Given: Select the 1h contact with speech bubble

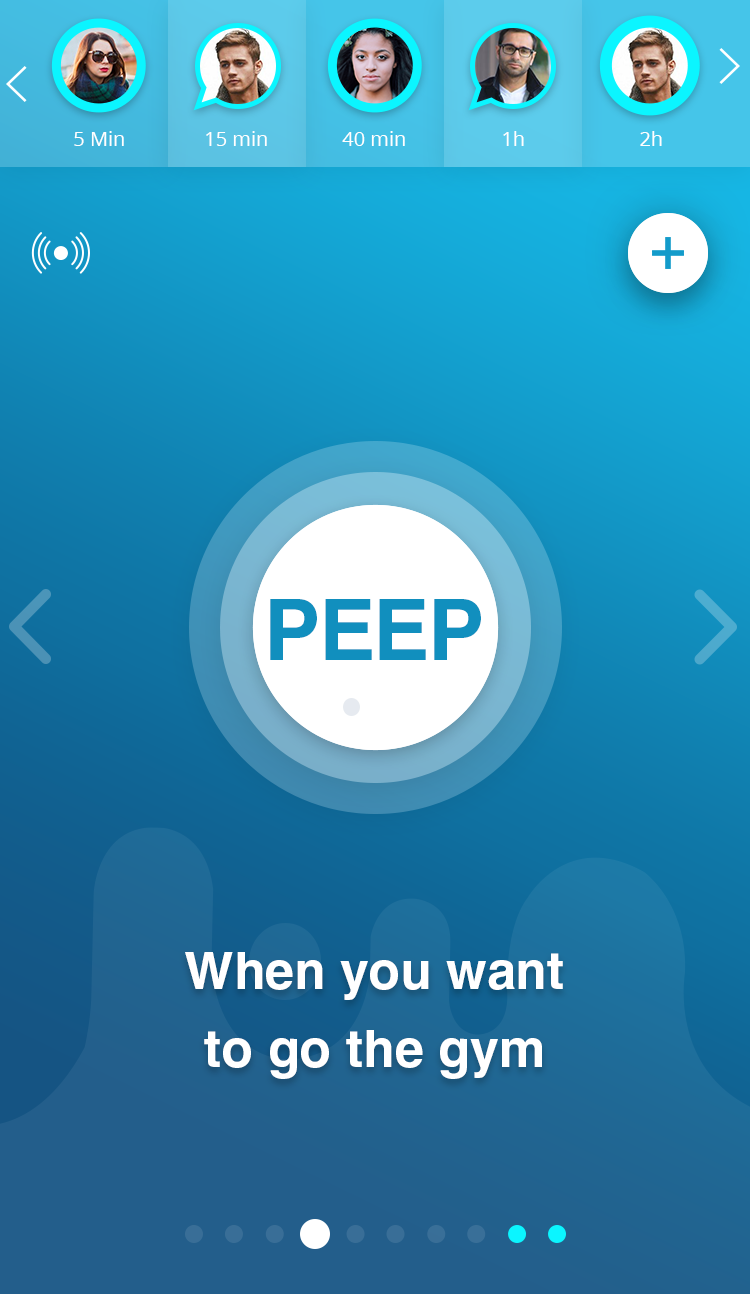Looking at the screenshot, I should (x=512, y=65).
